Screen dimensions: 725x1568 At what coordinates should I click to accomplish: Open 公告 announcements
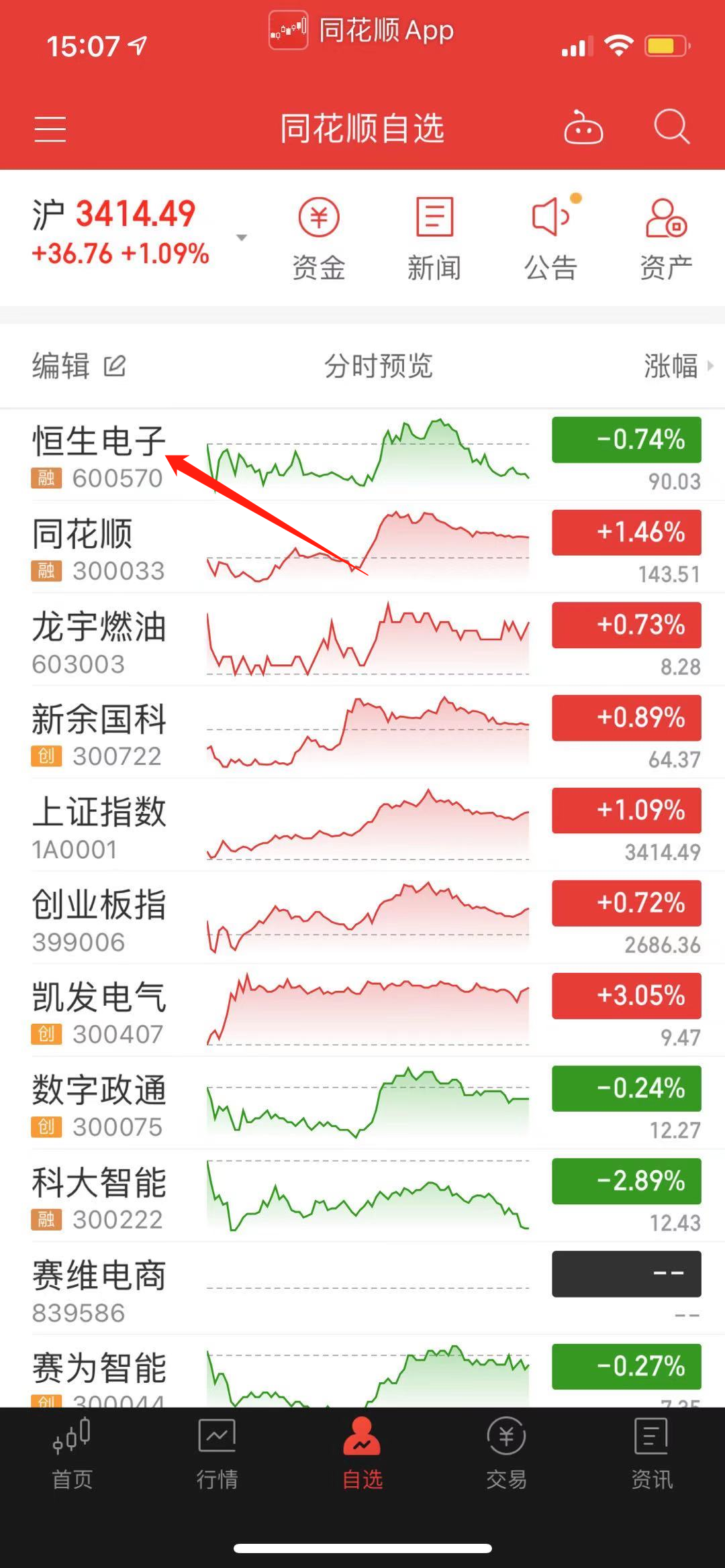(550, 238)
